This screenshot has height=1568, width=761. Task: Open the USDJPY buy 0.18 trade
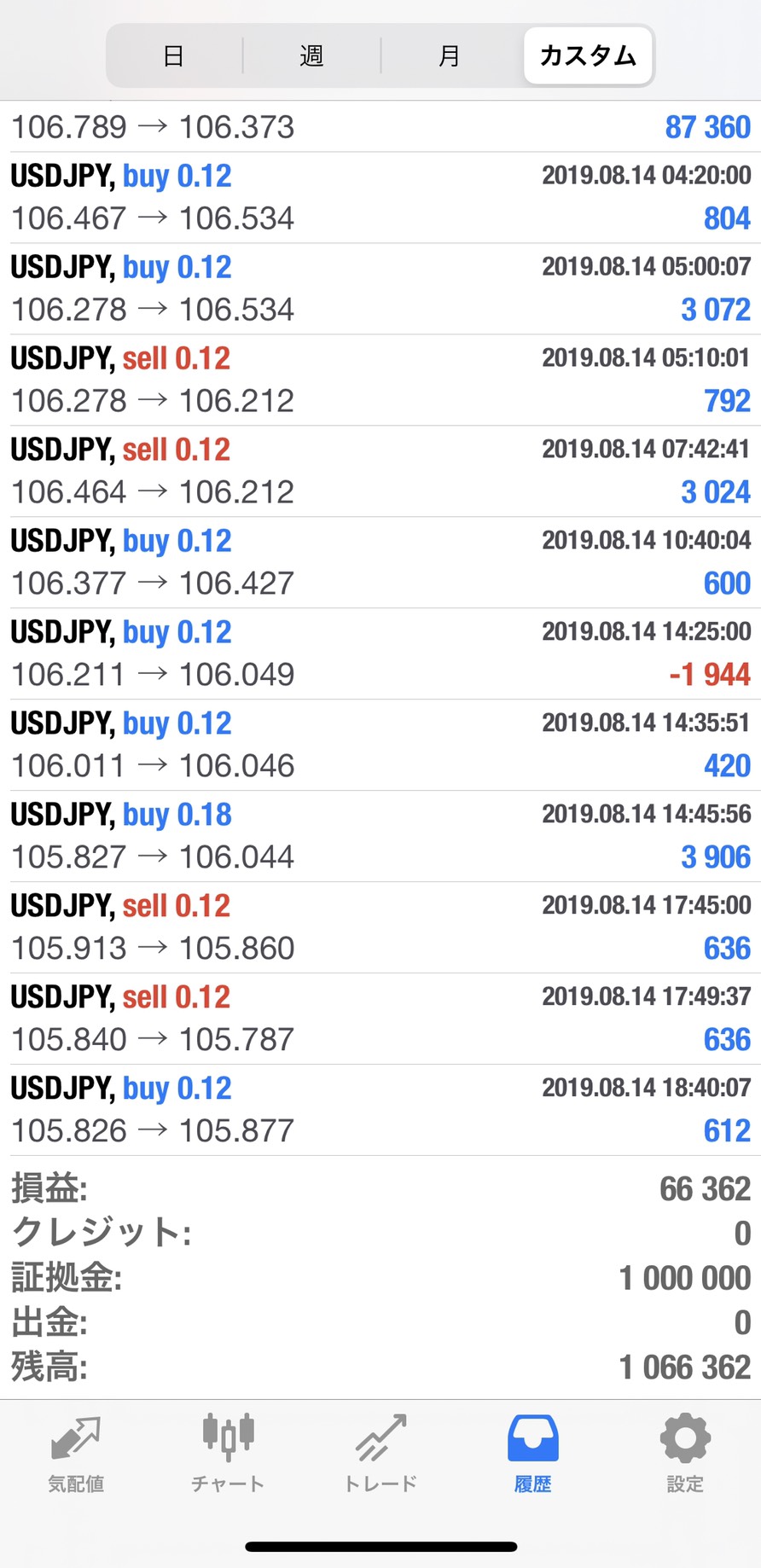380,837
